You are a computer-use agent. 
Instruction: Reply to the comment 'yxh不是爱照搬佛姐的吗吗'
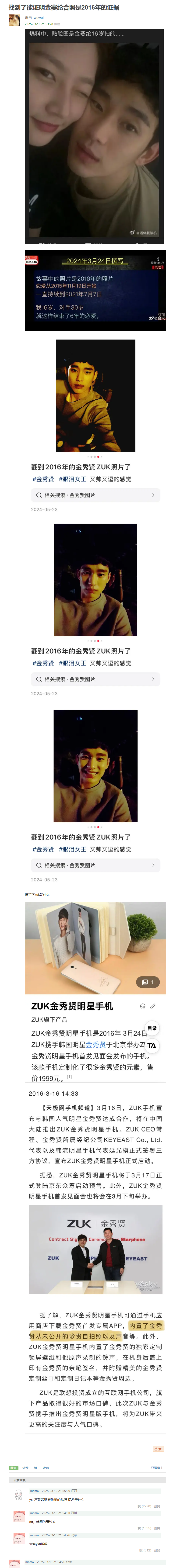pos(157,1506)
